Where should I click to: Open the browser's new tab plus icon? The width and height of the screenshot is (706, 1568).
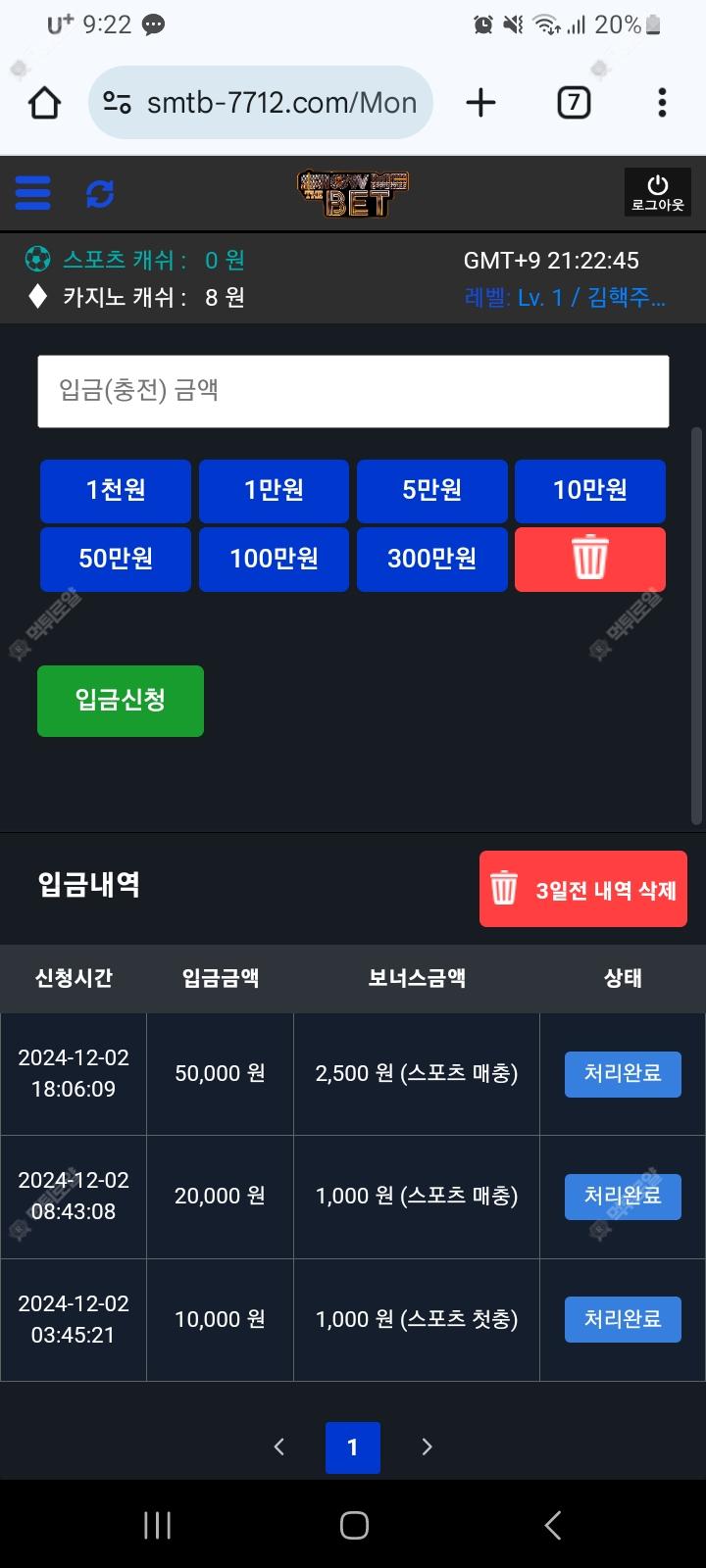point(480,103)
